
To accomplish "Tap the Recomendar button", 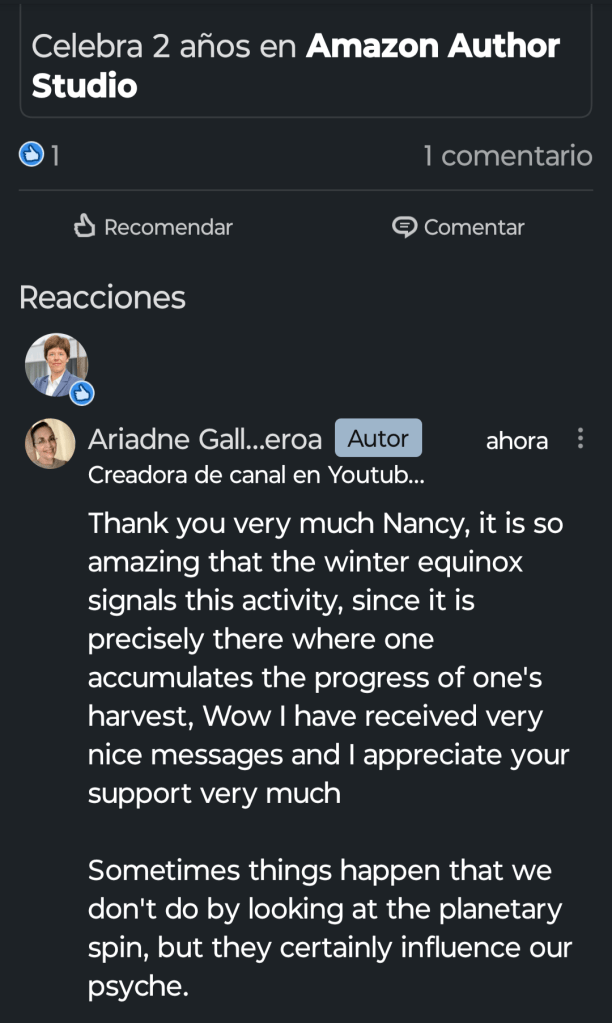I will (x=153, y=227).
